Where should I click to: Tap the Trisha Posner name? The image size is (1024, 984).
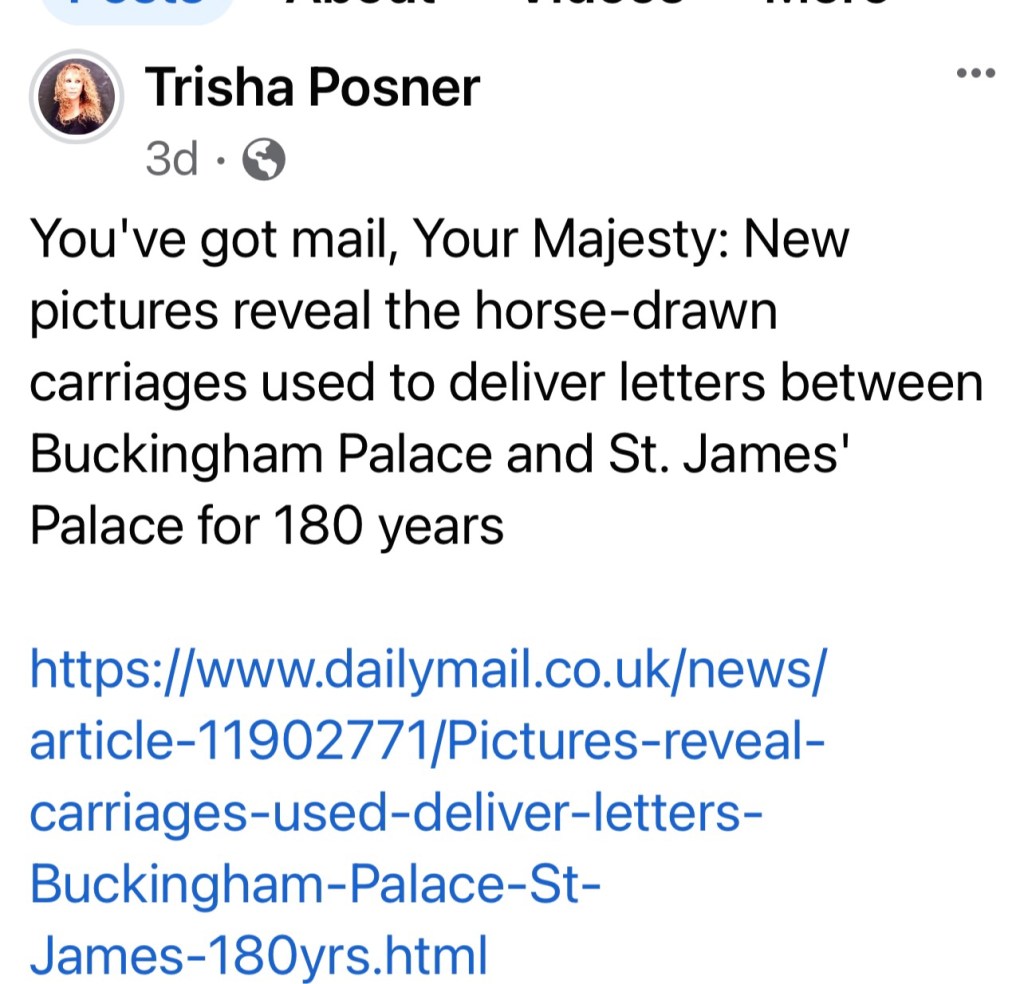pos(312,88)
